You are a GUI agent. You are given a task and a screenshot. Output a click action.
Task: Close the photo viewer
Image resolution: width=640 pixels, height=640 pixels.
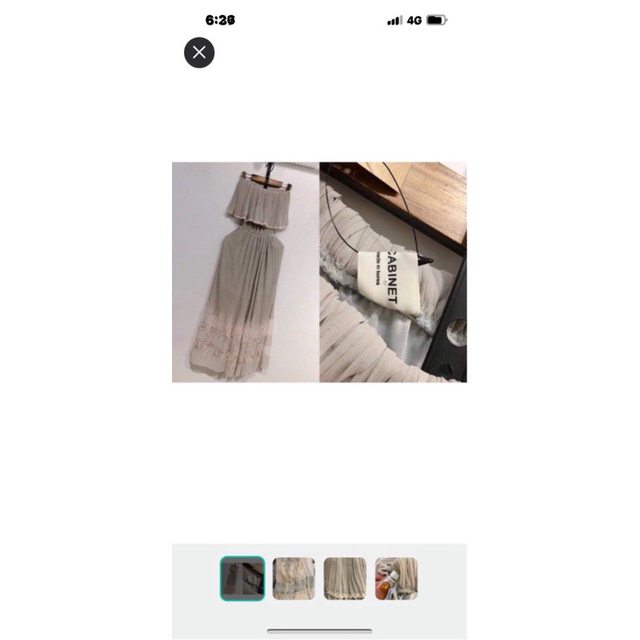coord(199,52)
